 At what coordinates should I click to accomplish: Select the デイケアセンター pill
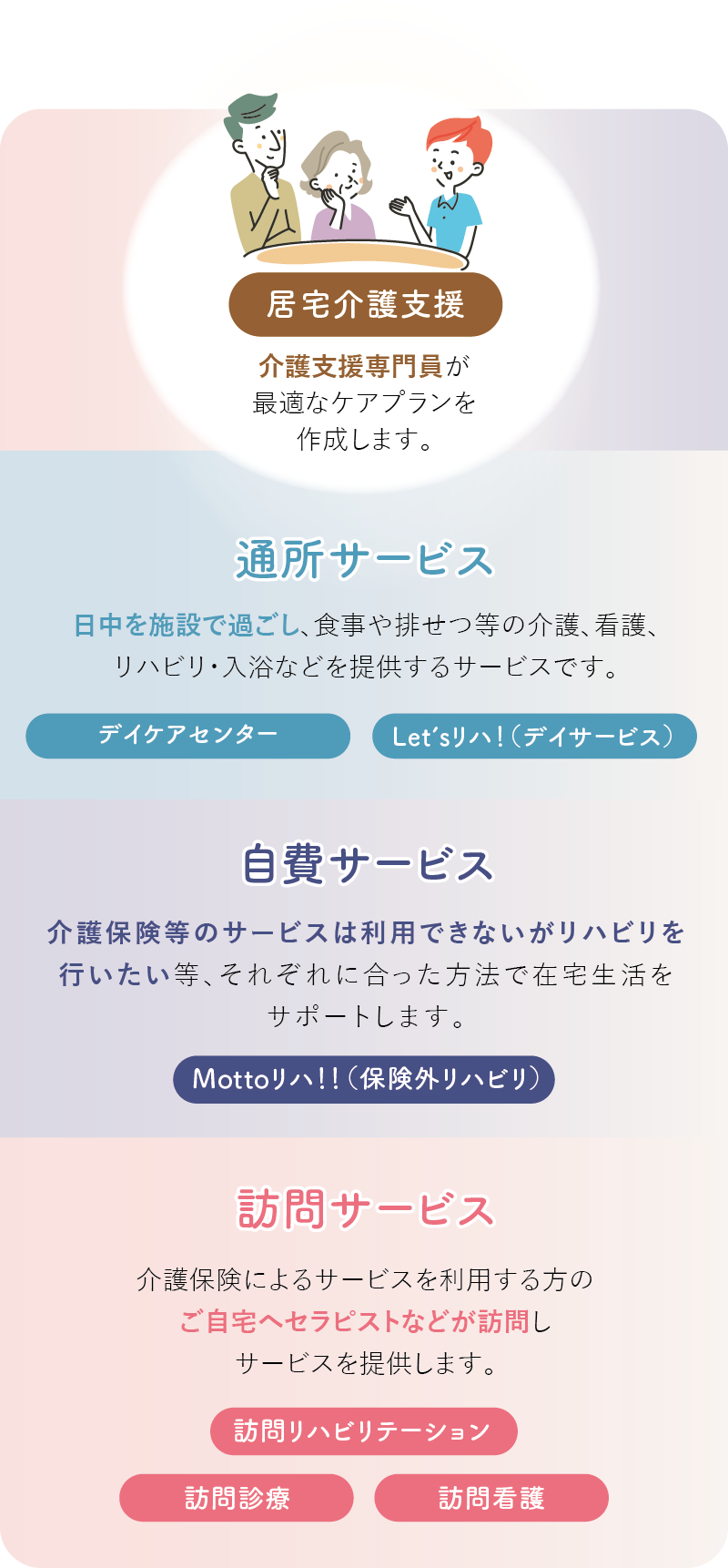[x=187, y=736]
